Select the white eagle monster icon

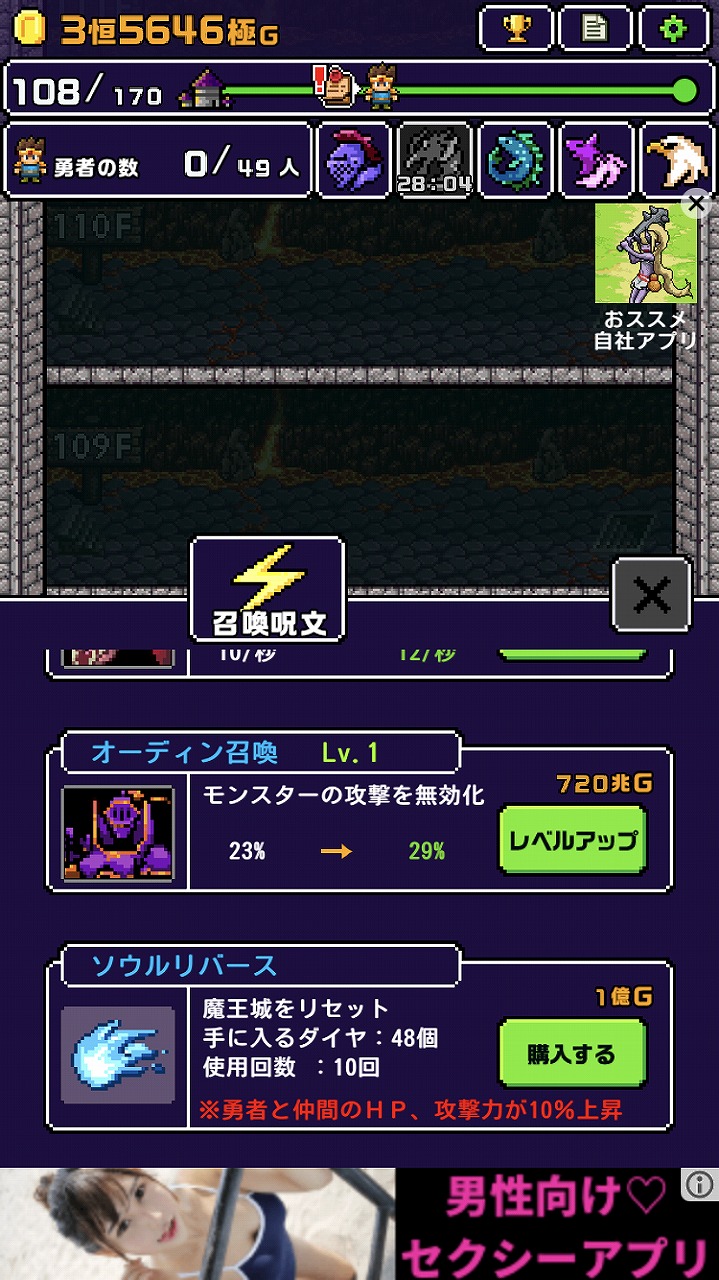[x=677, y=159]
